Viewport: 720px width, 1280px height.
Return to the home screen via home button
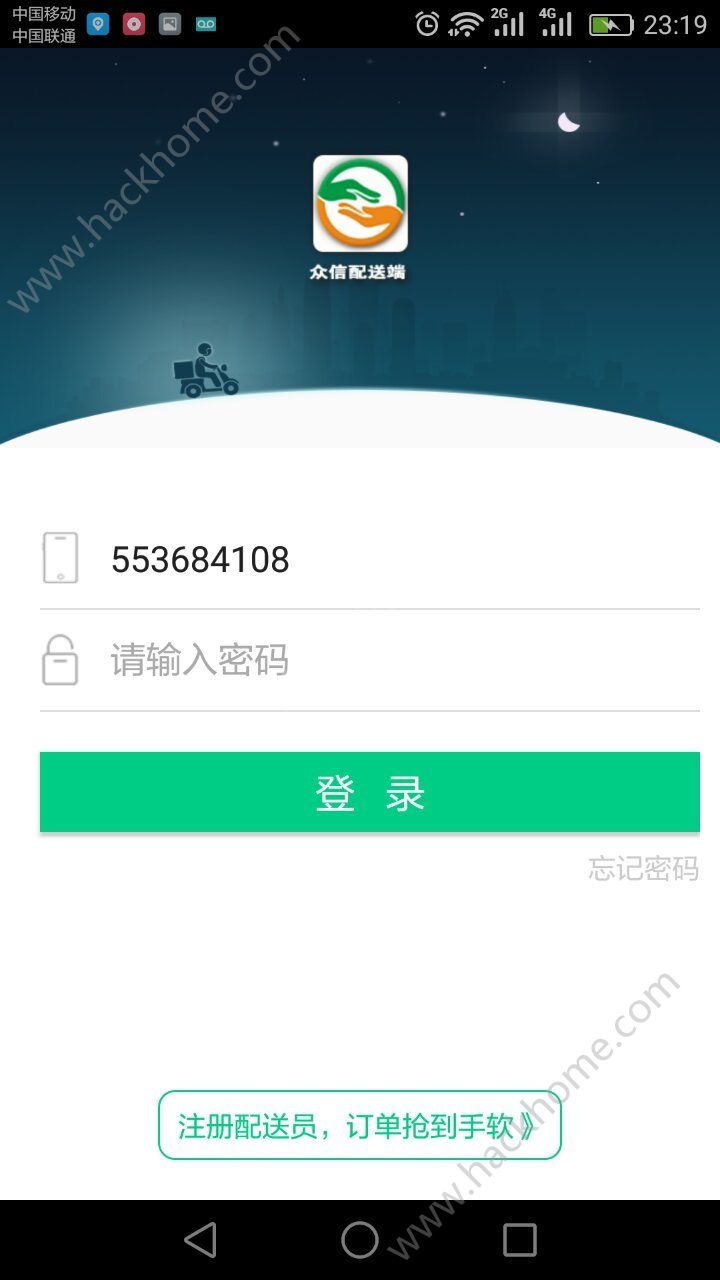[360, 1240]
